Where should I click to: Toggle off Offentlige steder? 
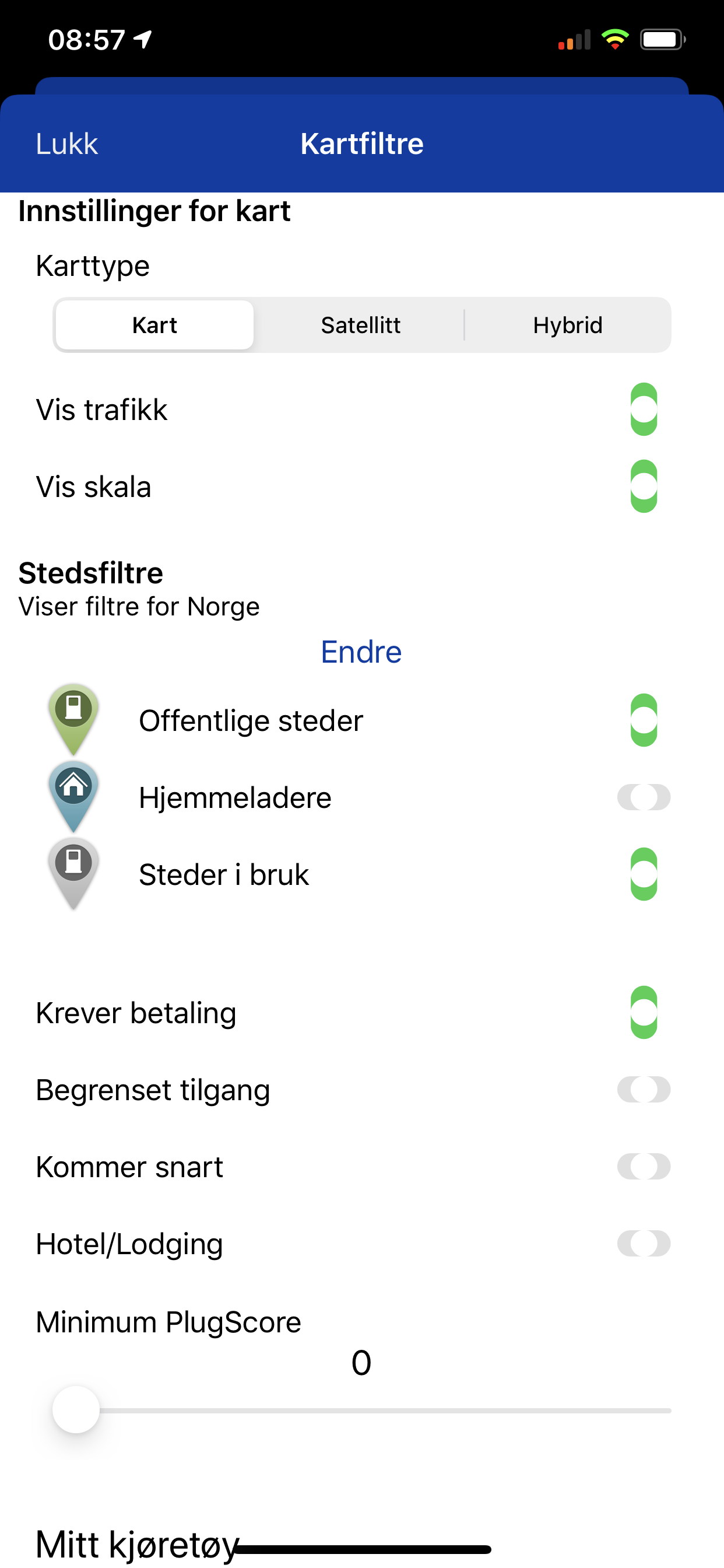pyautogui.click(x=643, y=720)
